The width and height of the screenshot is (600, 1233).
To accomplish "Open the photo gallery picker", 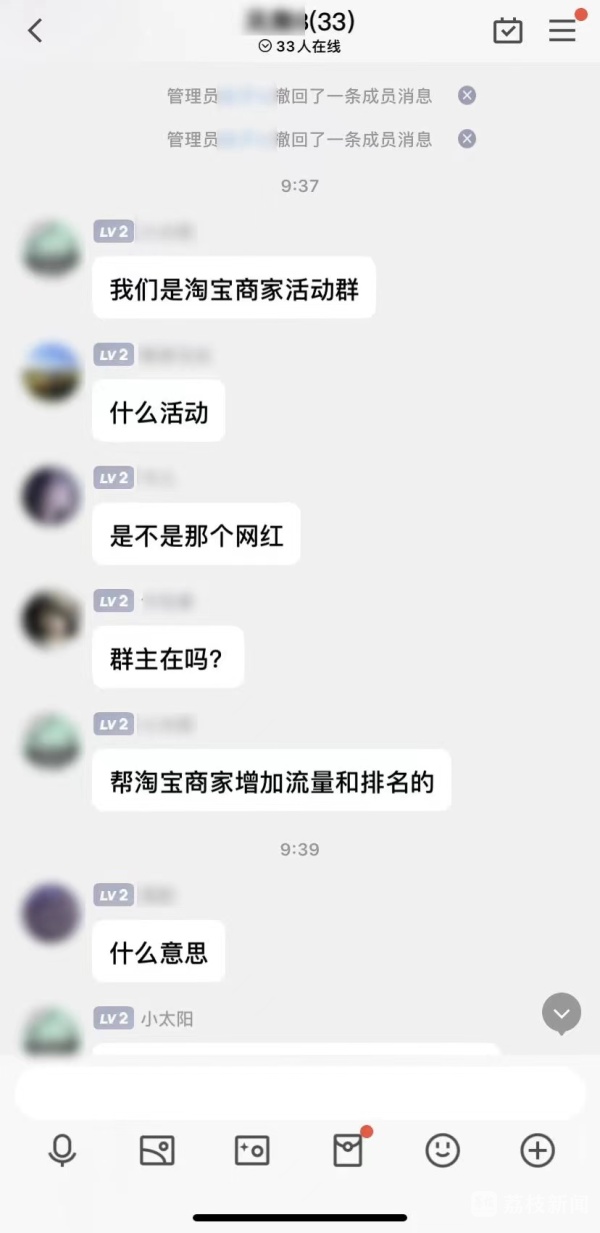I will [157, 1150].
